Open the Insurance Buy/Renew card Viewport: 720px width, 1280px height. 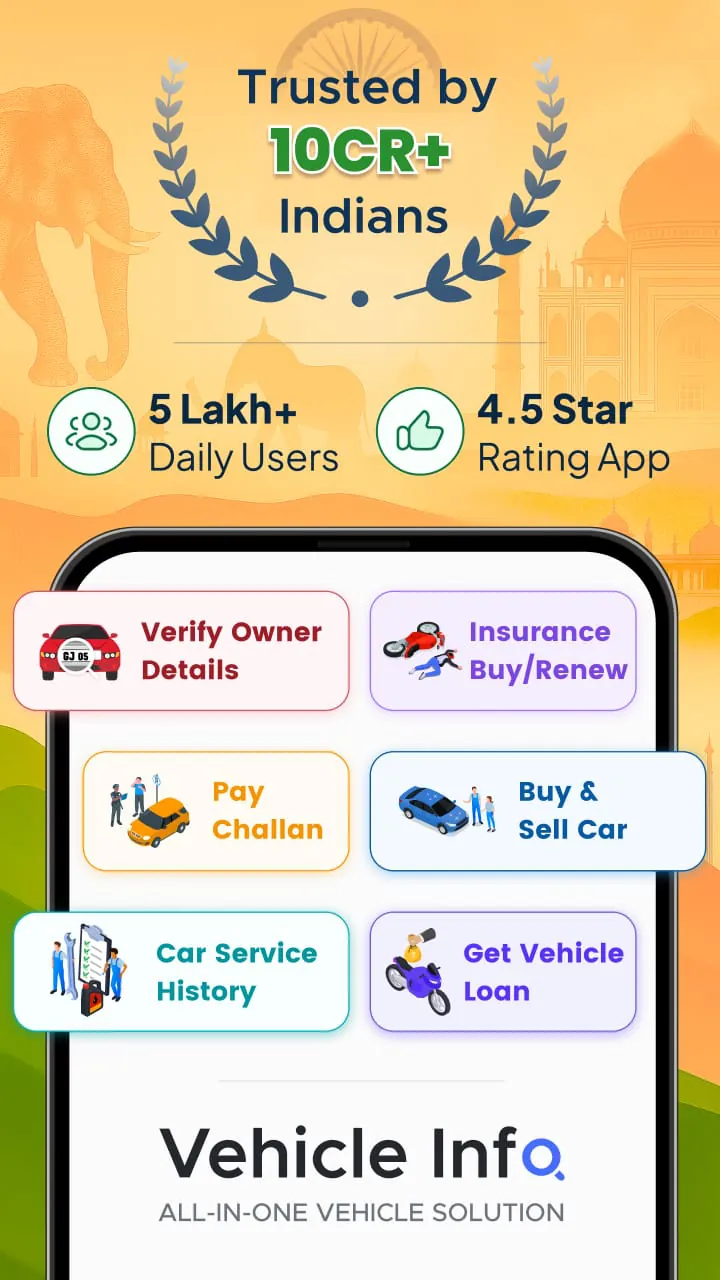coord(503,648)
